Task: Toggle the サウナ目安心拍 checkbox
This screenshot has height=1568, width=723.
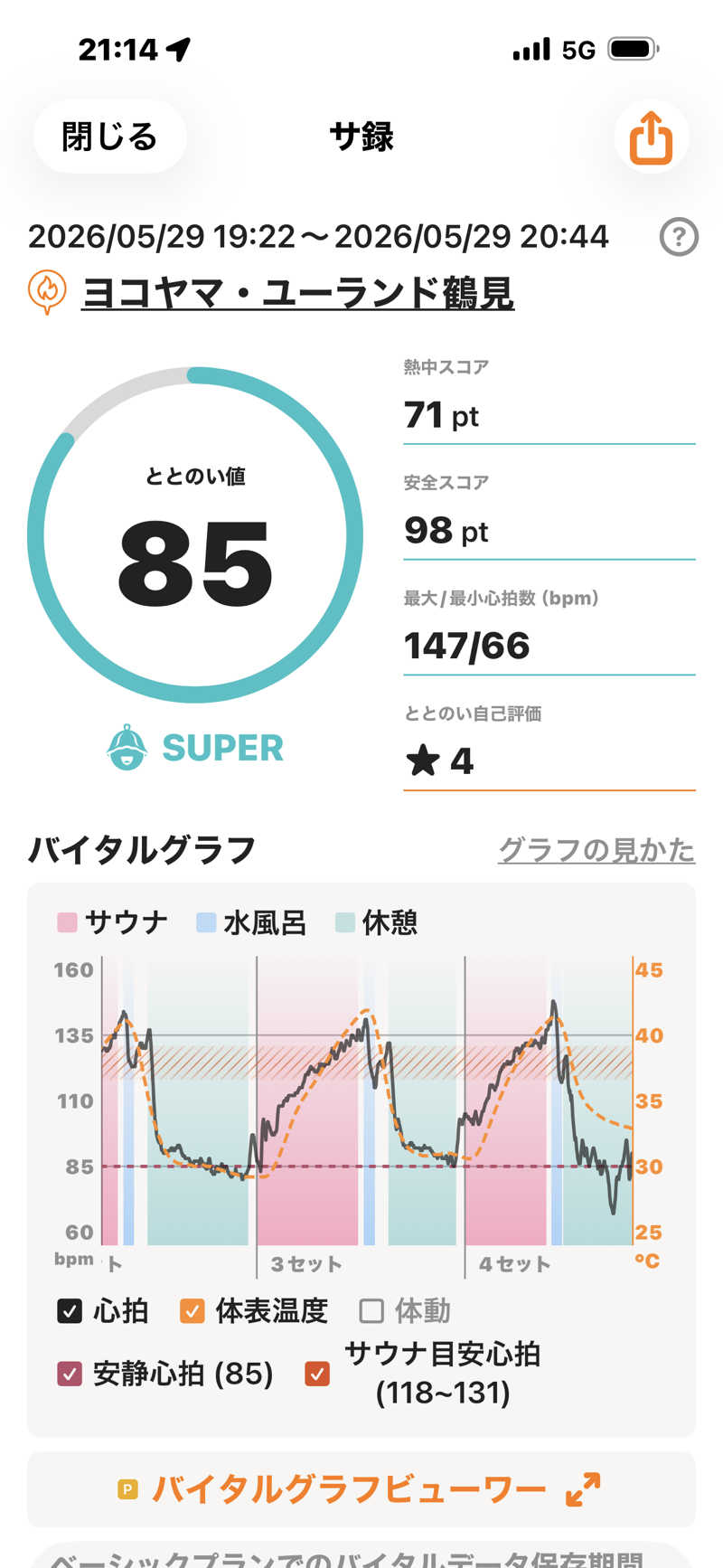Action: pyautogui.click(x=317, y=1374)
